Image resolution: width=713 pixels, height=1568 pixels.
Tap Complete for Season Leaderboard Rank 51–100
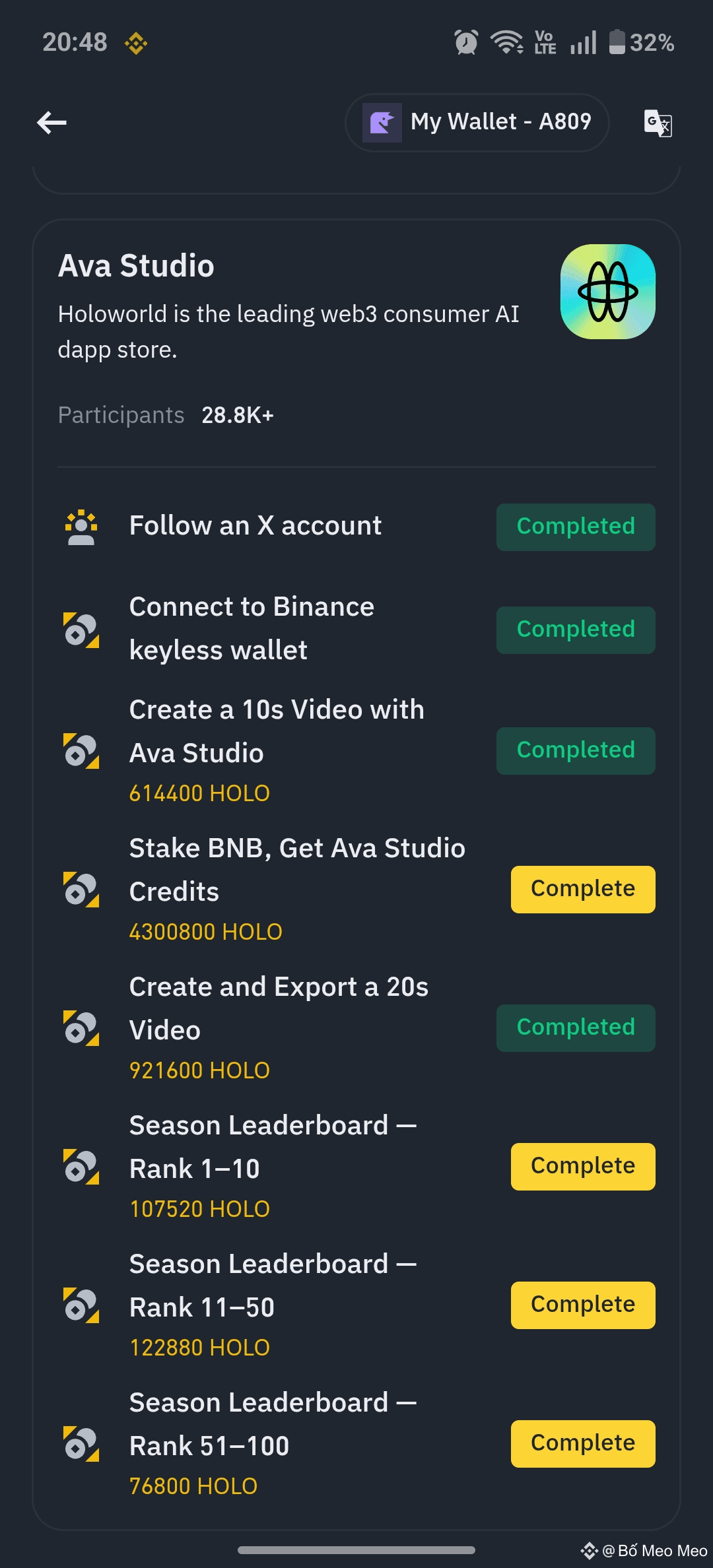pyautogui.click(x=583, y=1444)
